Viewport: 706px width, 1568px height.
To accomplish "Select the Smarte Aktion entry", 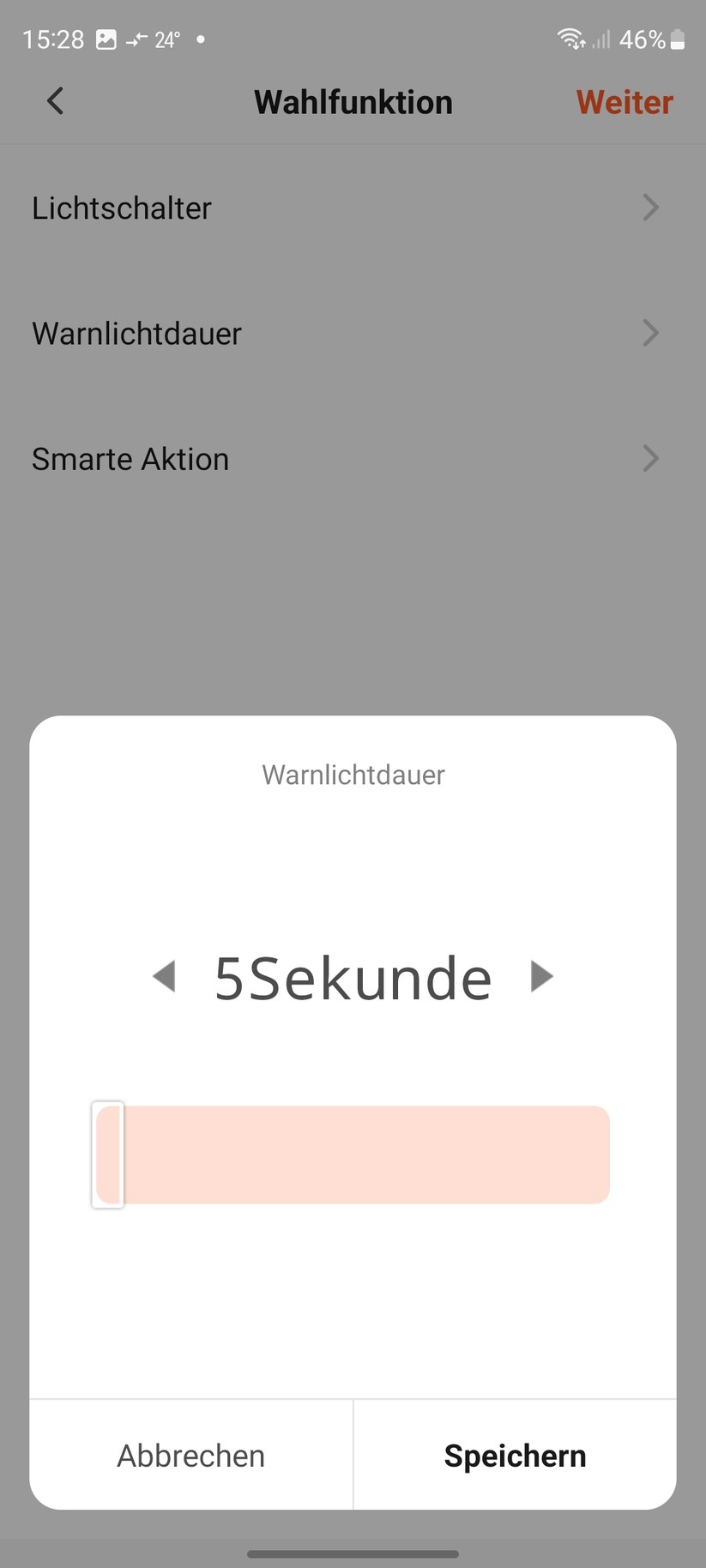I will [130, 459].
